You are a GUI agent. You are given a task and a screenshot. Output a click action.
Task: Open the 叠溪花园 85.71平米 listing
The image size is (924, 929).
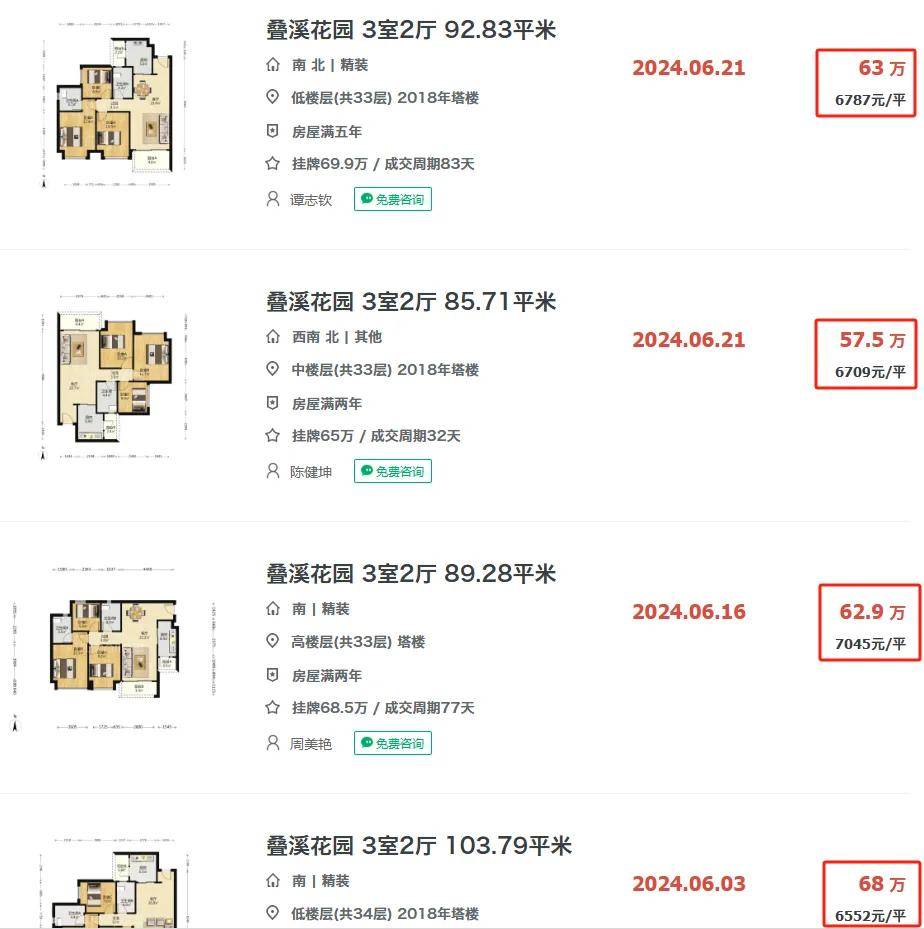point(411,302)
